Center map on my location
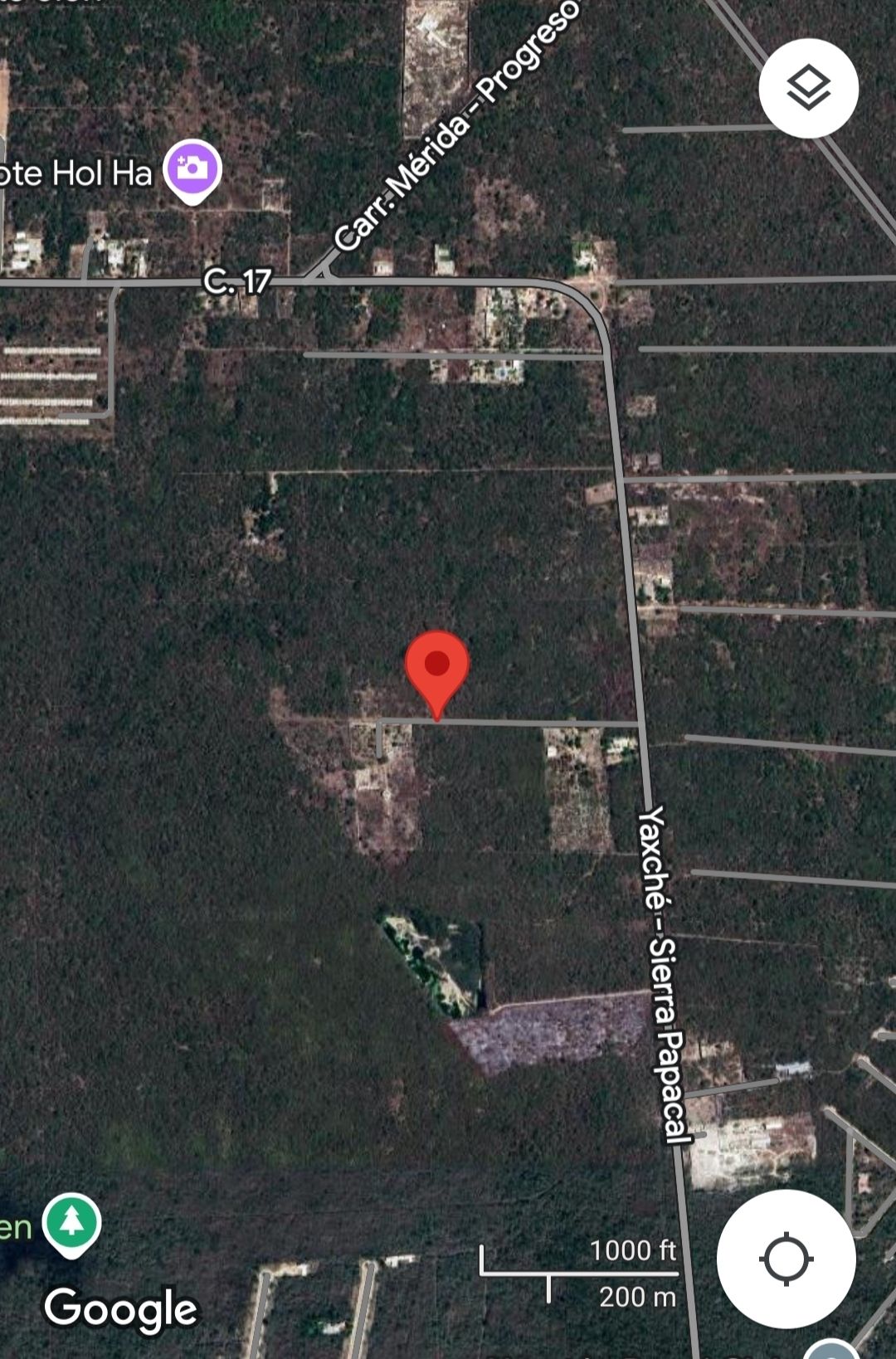 (x=786, y=1258)
